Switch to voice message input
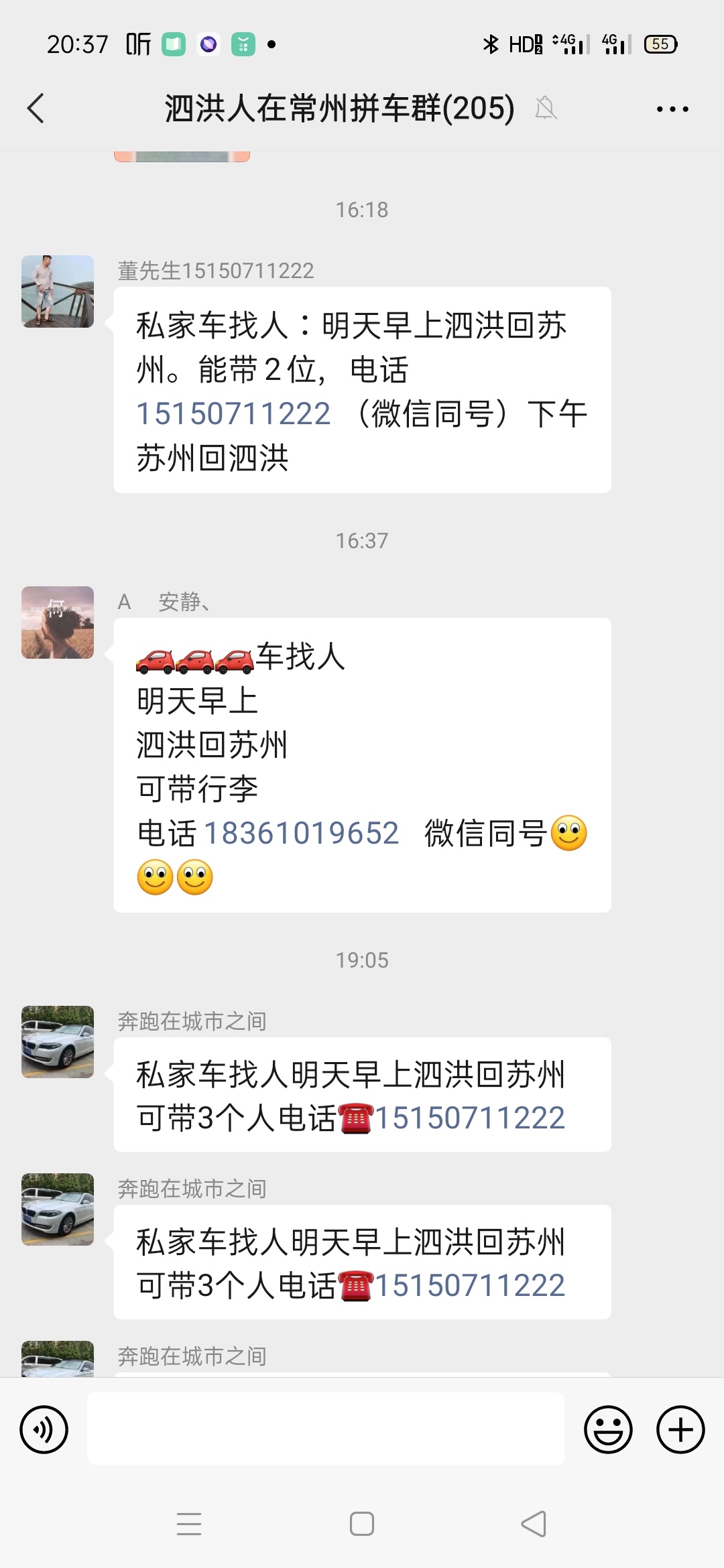 click(44, 1429)
